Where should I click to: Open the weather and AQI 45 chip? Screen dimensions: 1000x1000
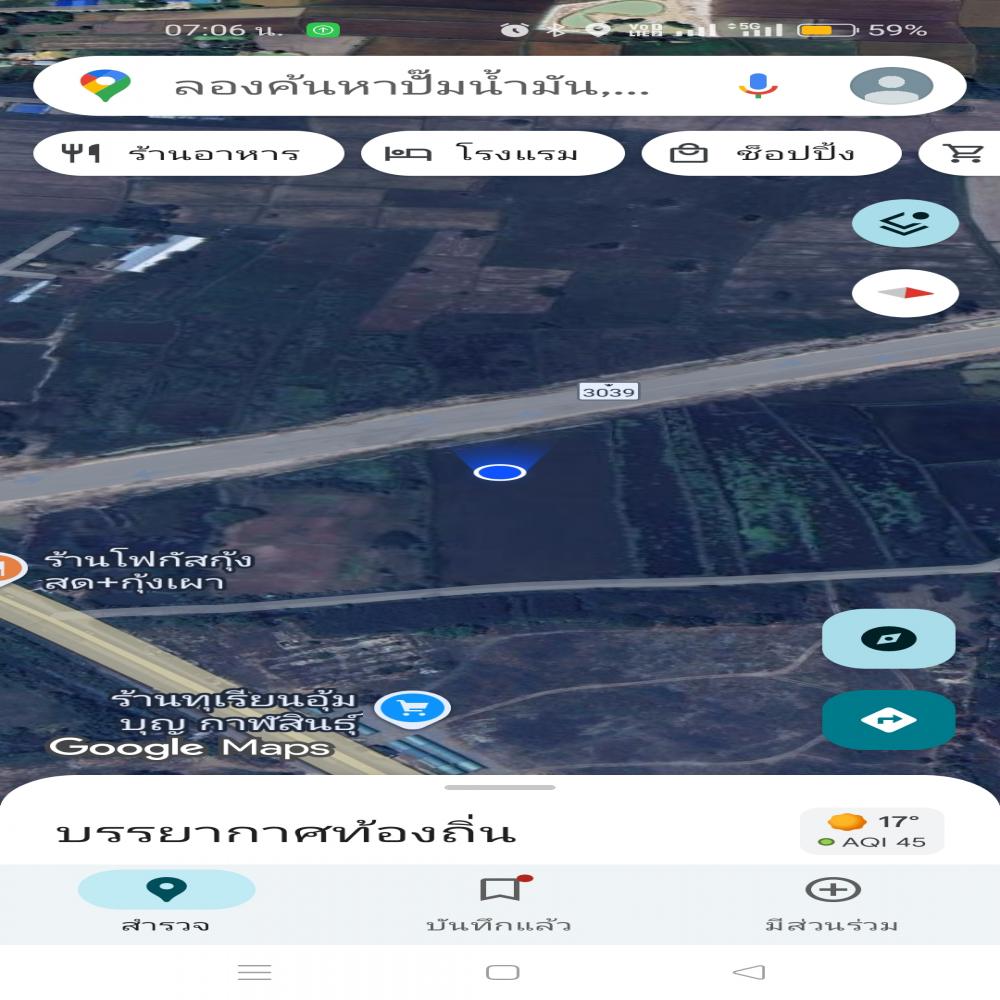pos(872,831)
